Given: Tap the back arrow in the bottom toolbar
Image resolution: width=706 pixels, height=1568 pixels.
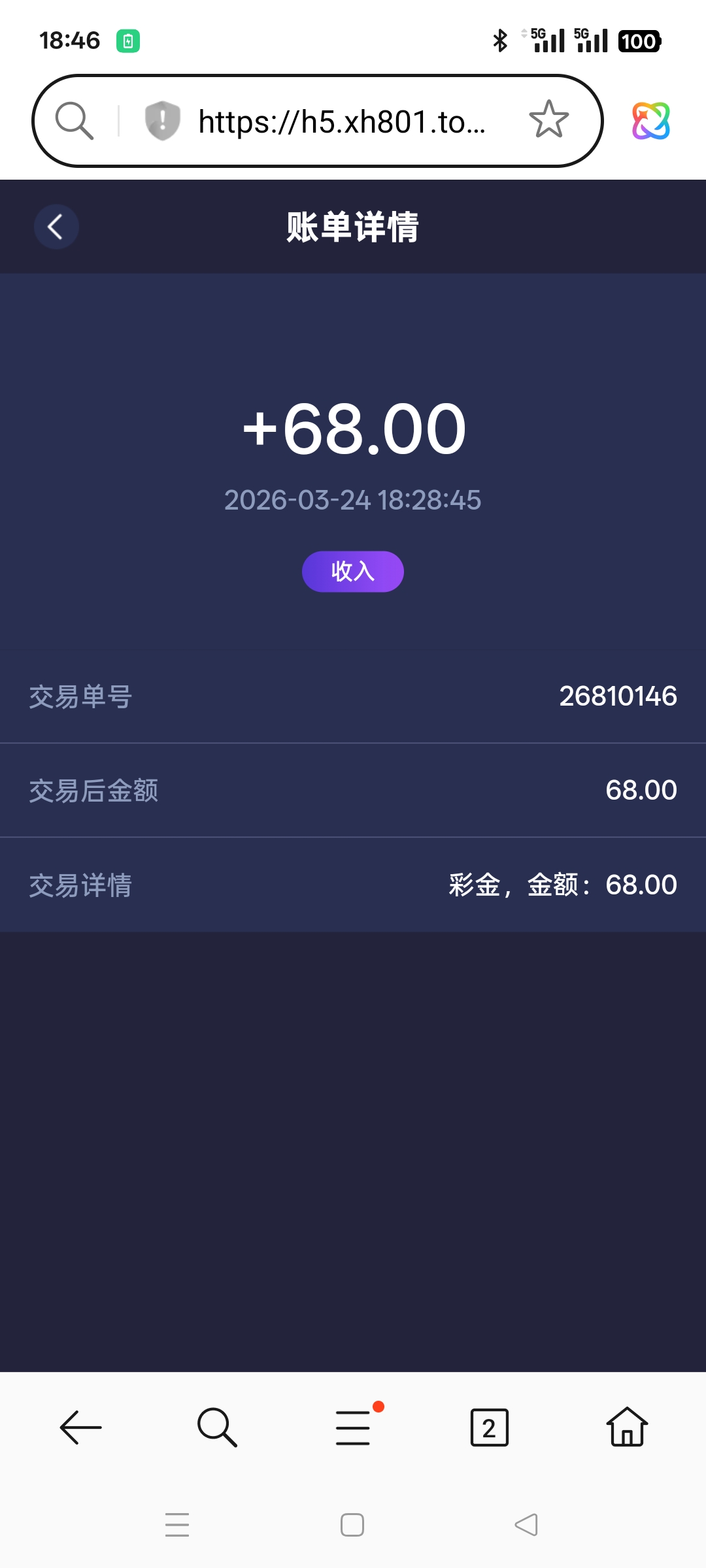Looking at the screenshot, I should (x=78, y=1427).
